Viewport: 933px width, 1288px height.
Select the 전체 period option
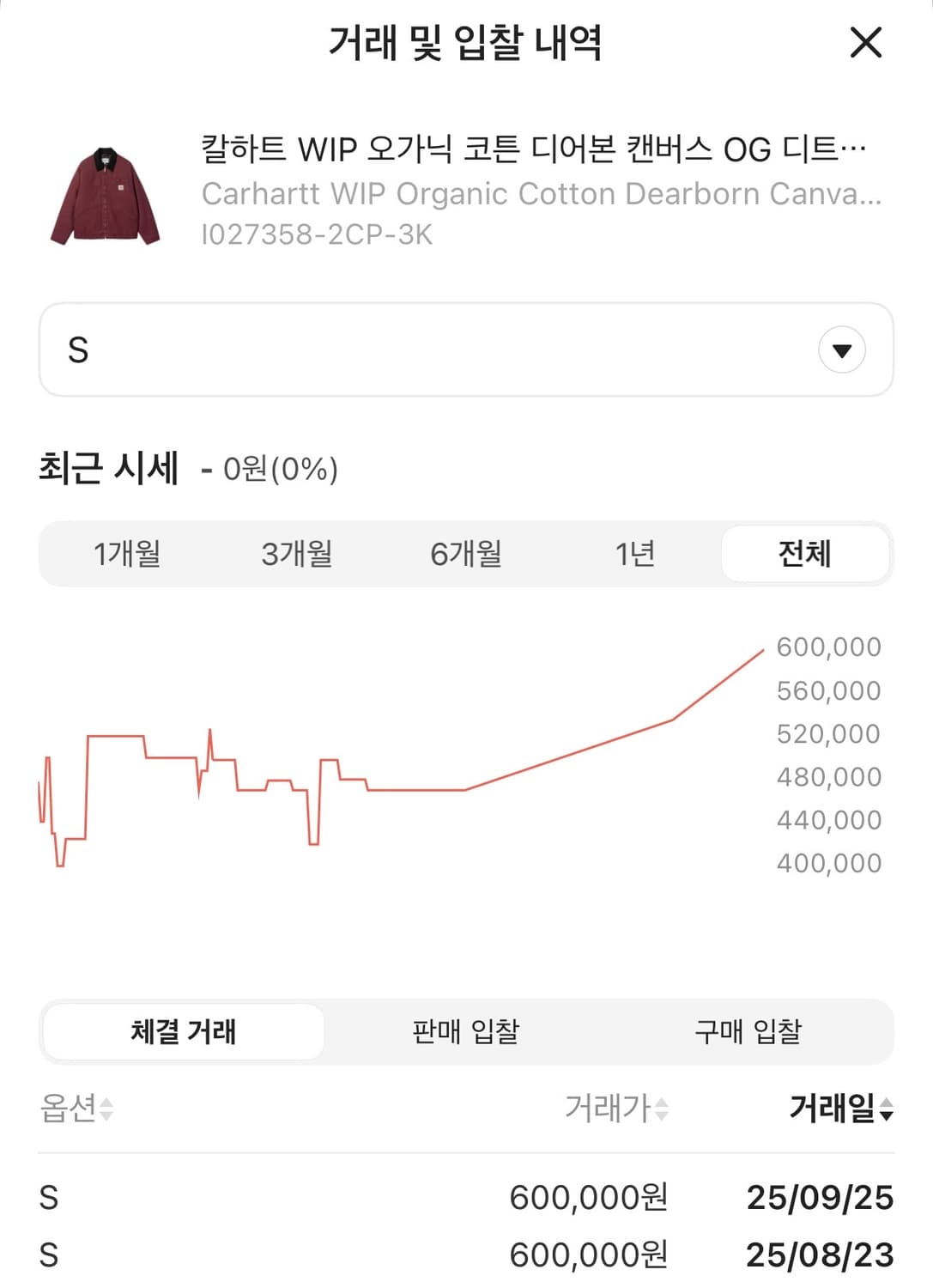click(805, 554)
